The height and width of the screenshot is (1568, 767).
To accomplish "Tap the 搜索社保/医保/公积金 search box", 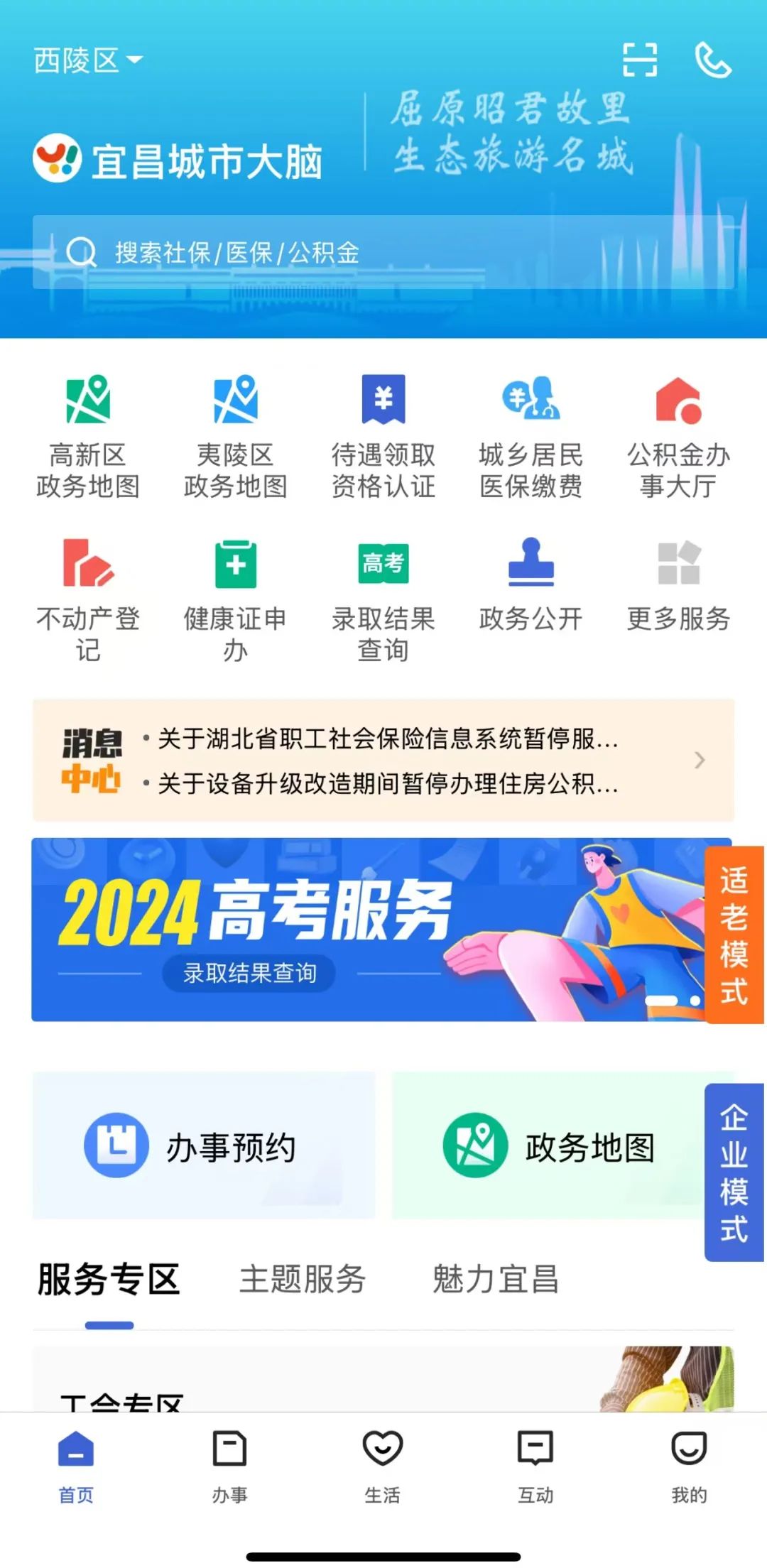I will click(383, 252).
